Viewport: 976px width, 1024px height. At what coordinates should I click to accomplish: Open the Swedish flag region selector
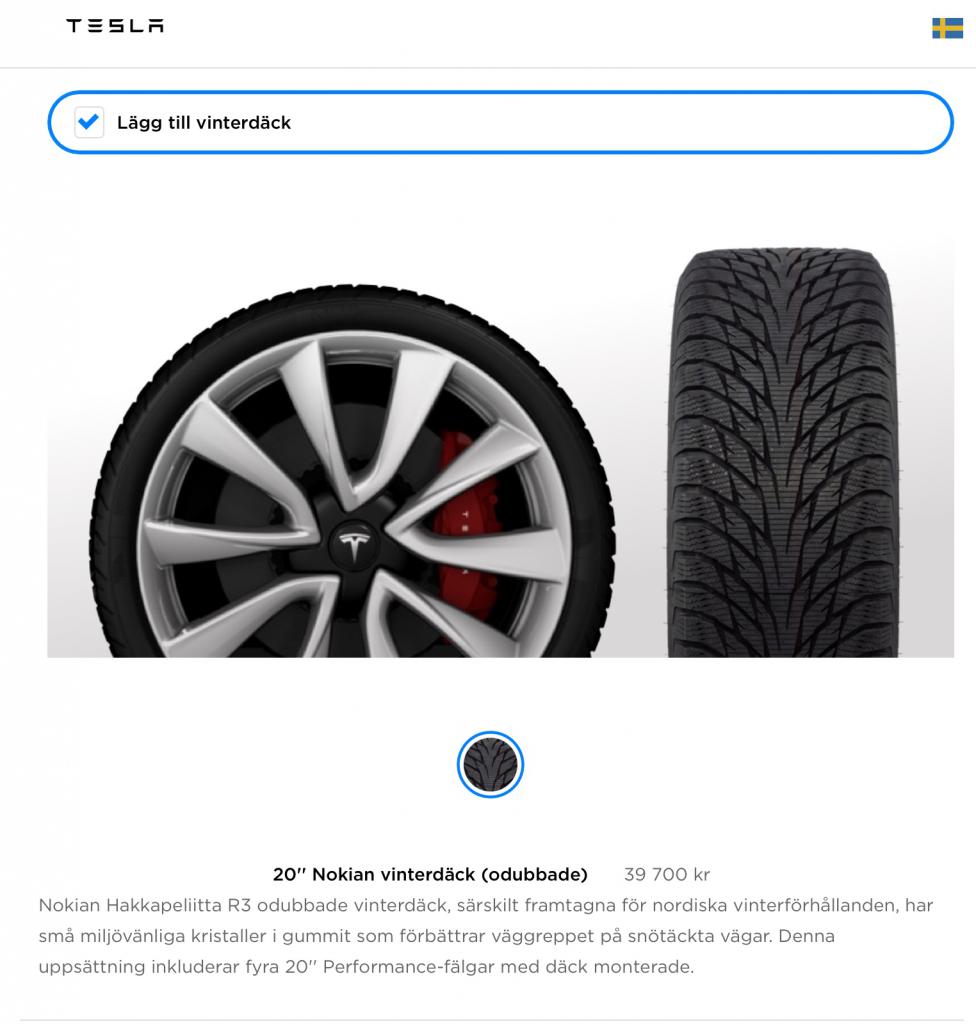[x=946, y=28]
